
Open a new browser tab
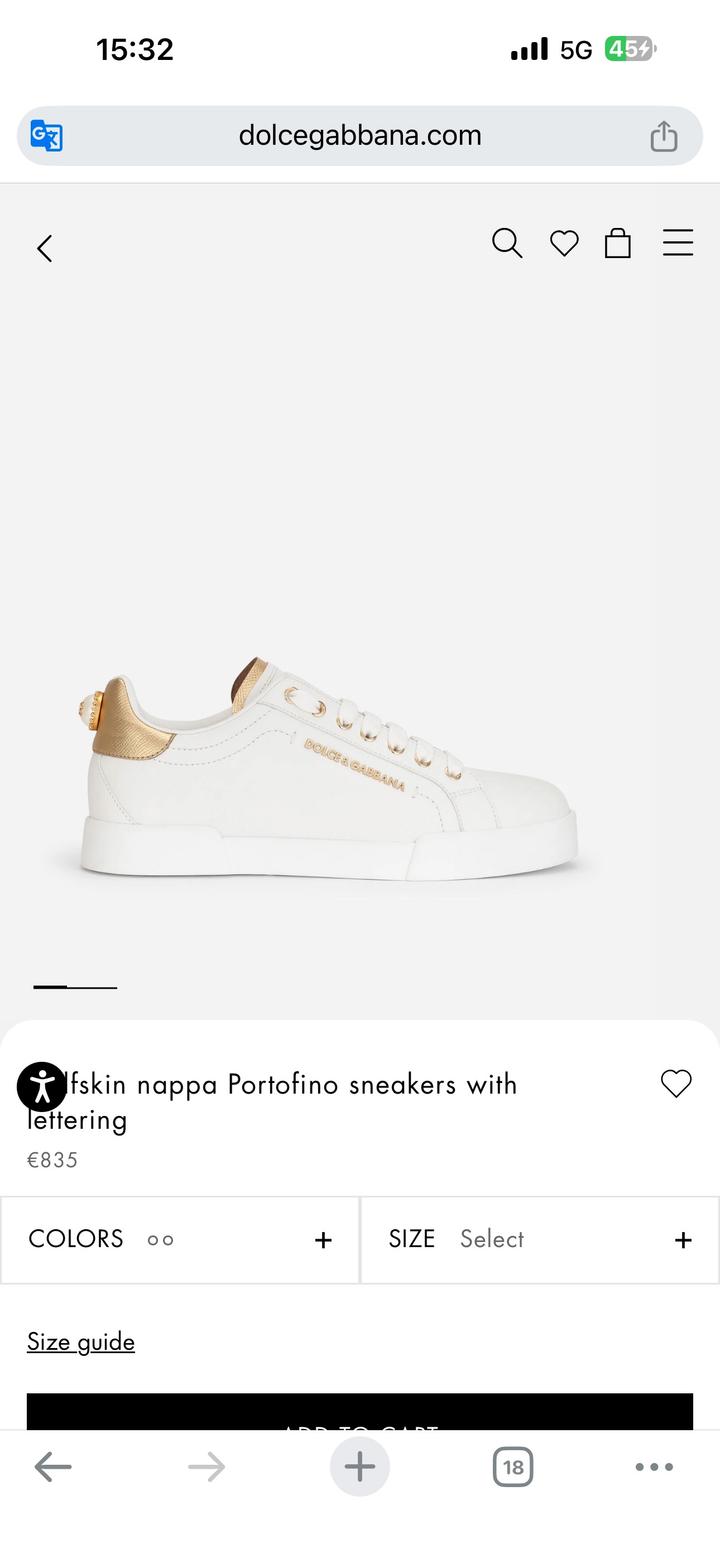[x=360, y=1467]
